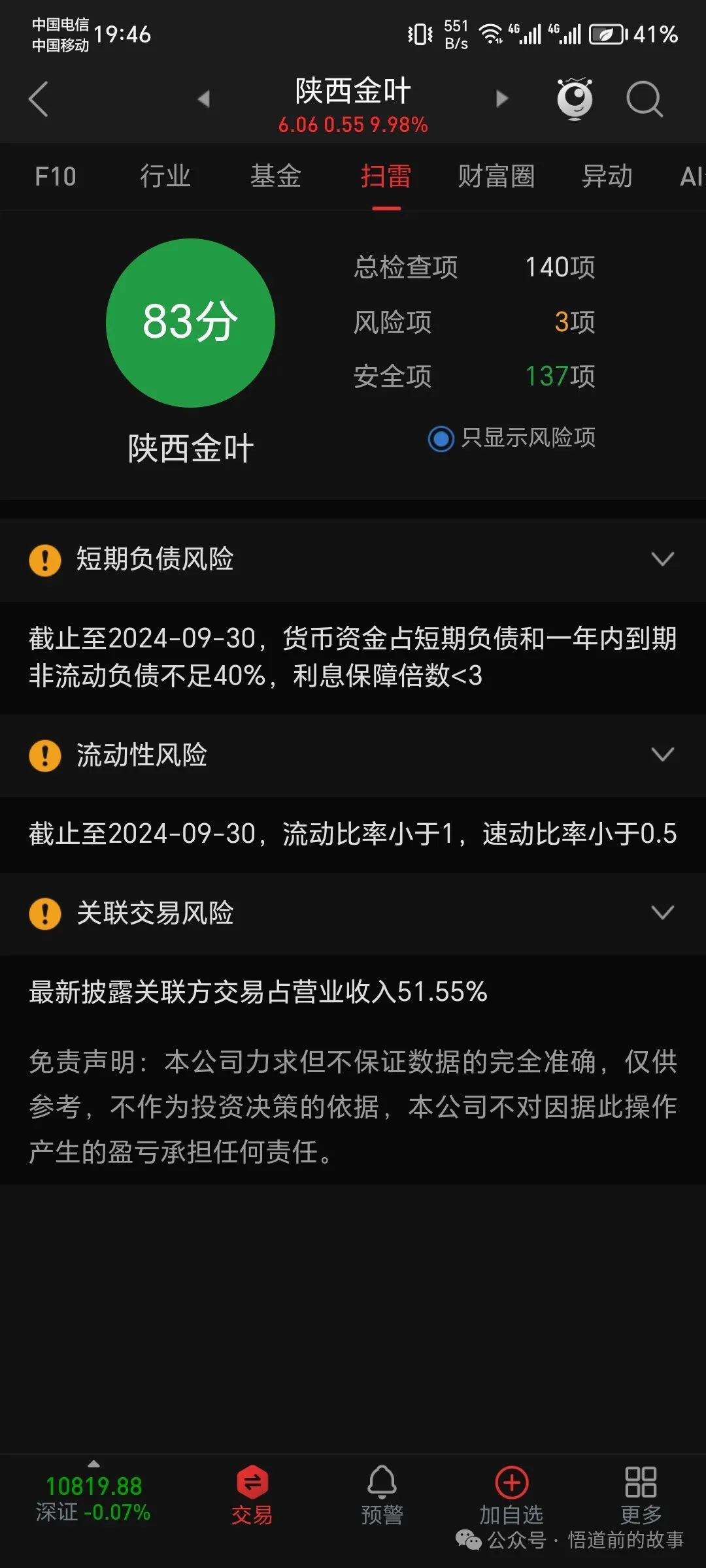Screen dimensions: 706x1568
Task: Collapse the 流动性风险 section chevron
Action: pos(663,755)
